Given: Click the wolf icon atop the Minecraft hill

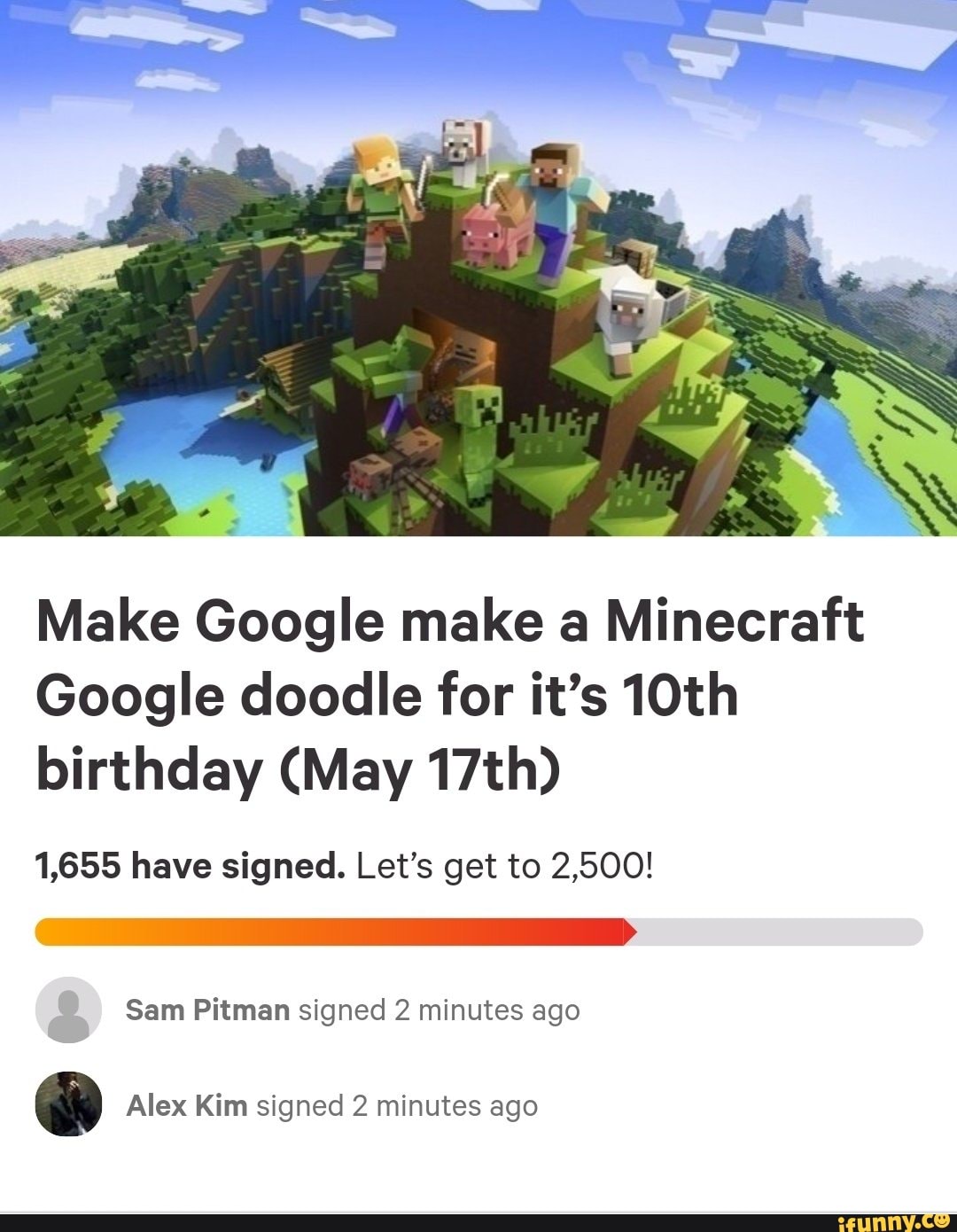Looking at the screenshot, I should tap(460, 142).
